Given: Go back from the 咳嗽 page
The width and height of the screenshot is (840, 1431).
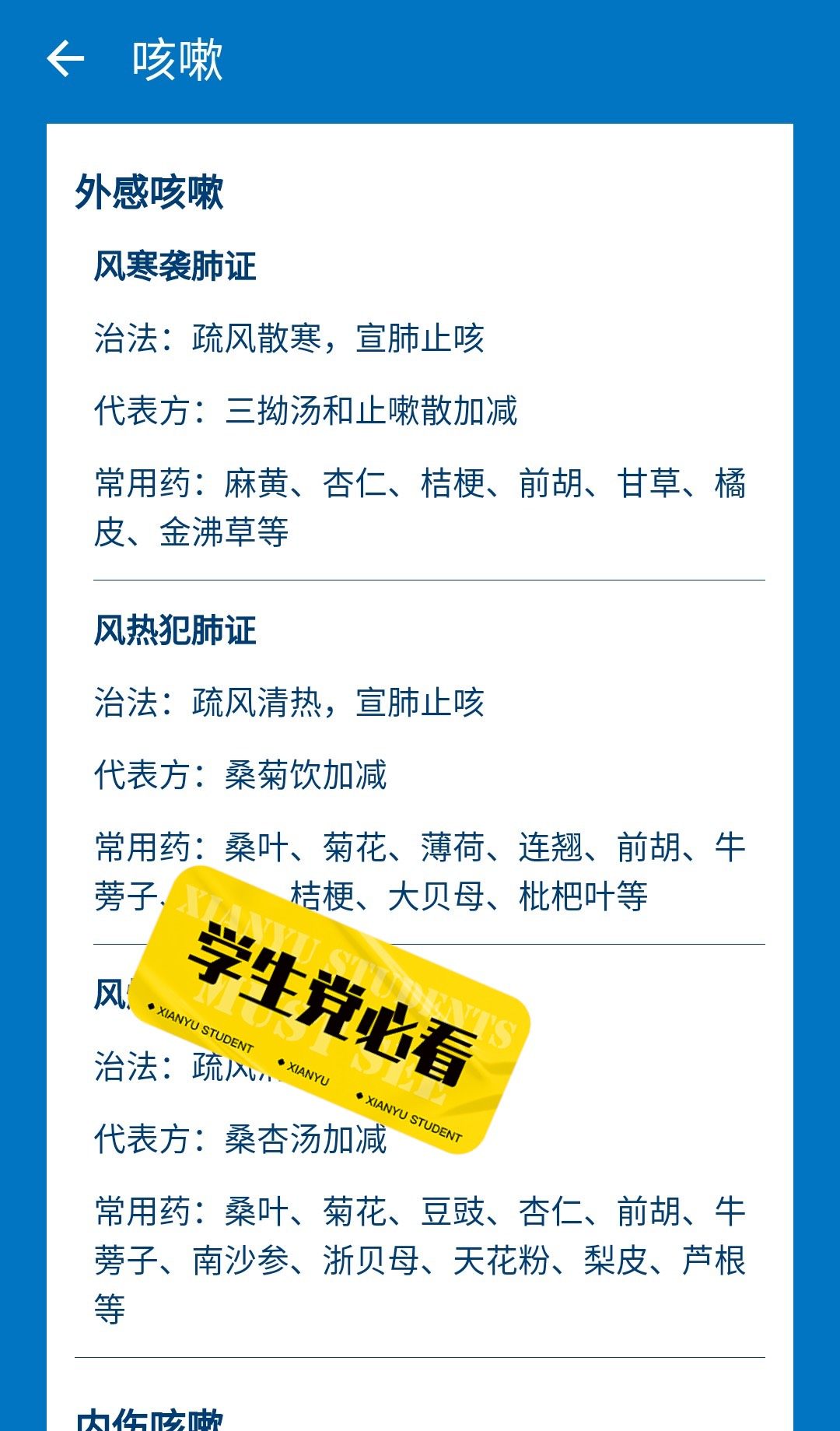Looking at the screenshot, I should 65,59.
